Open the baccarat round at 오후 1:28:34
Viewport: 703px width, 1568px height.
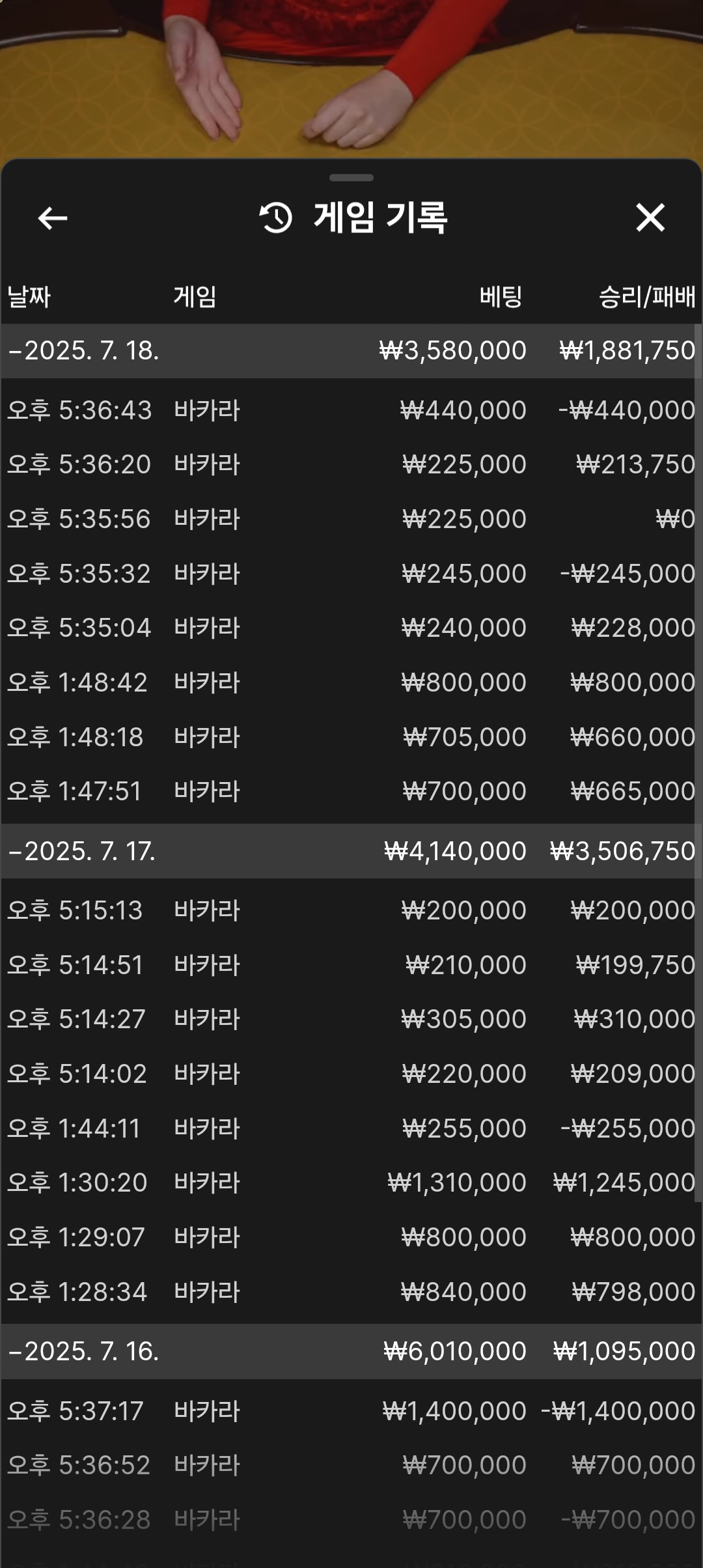point(351,1292)
